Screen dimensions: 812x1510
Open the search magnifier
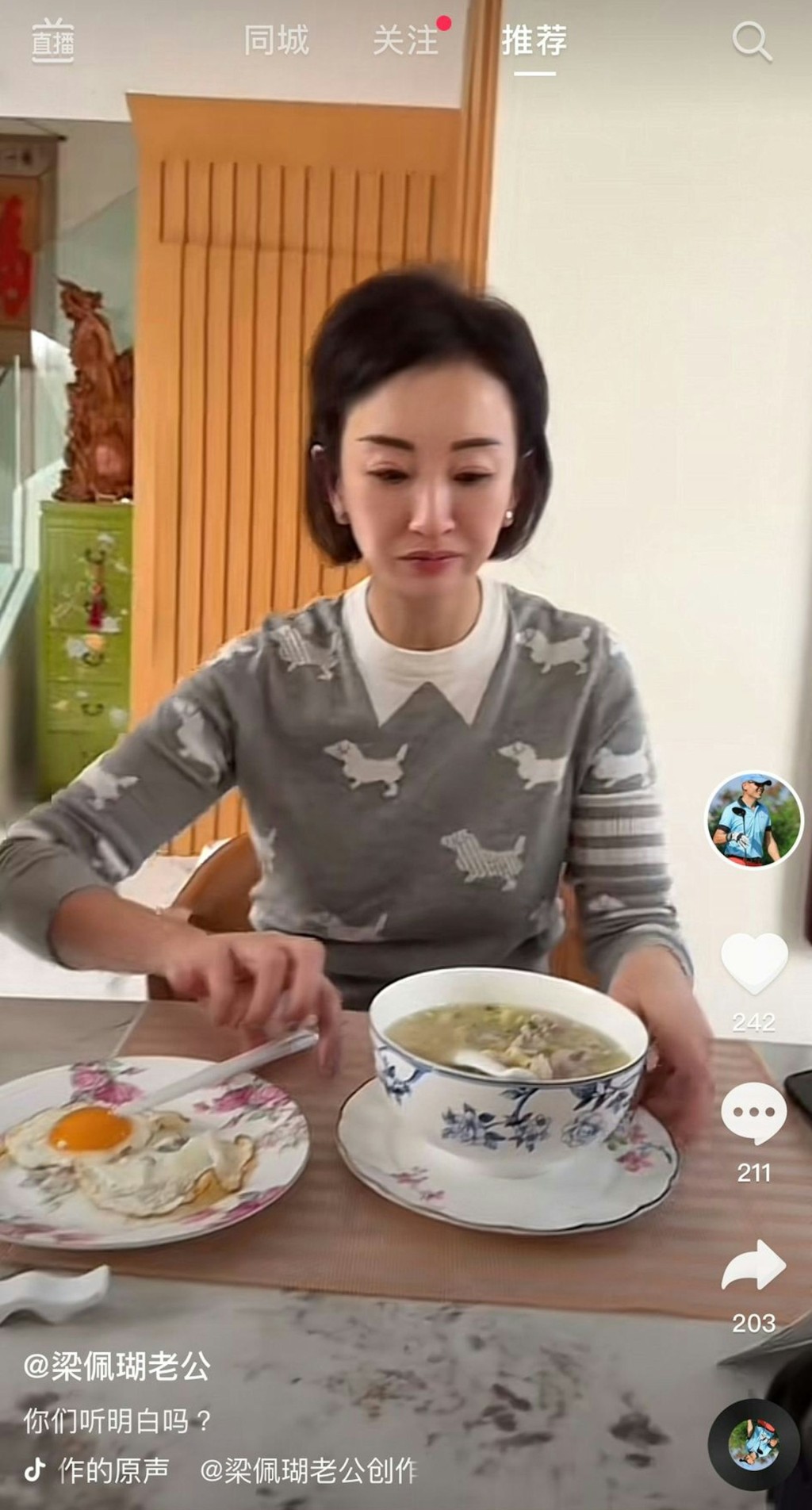[x=750, y=40]
